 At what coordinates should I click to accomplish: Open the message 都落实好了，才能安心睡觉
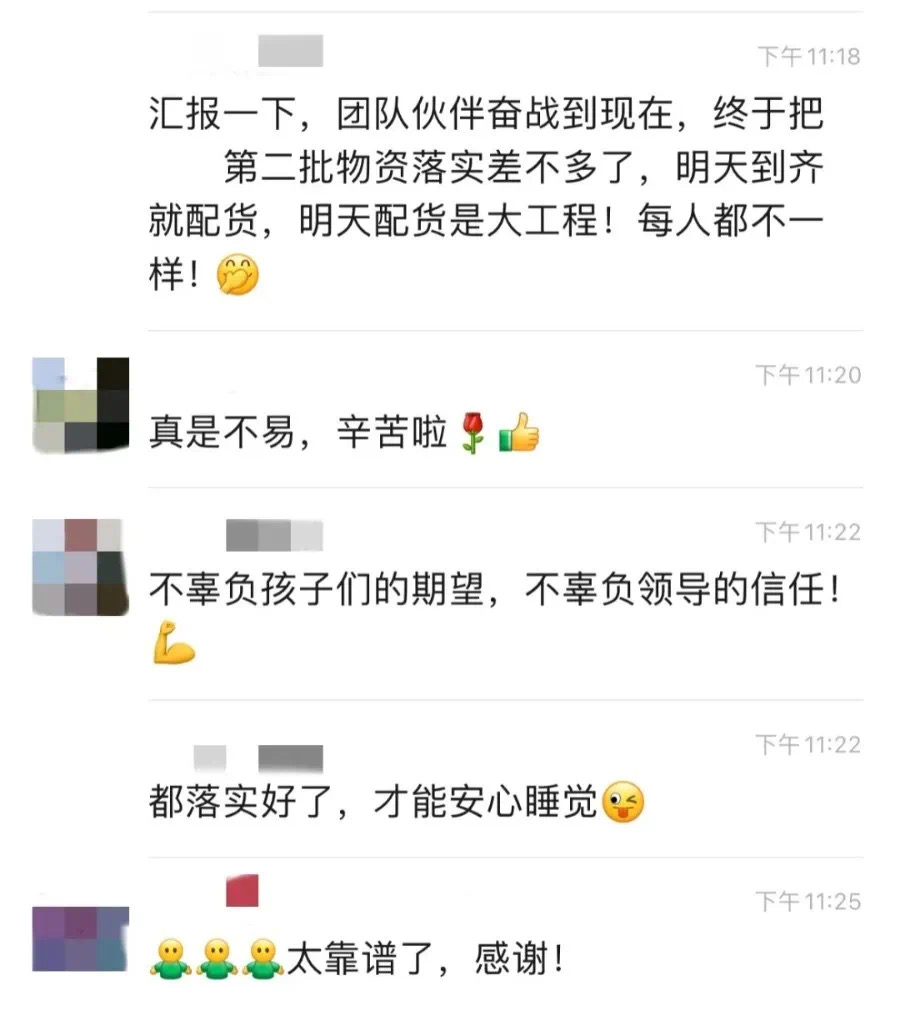[x=397, y=802]
